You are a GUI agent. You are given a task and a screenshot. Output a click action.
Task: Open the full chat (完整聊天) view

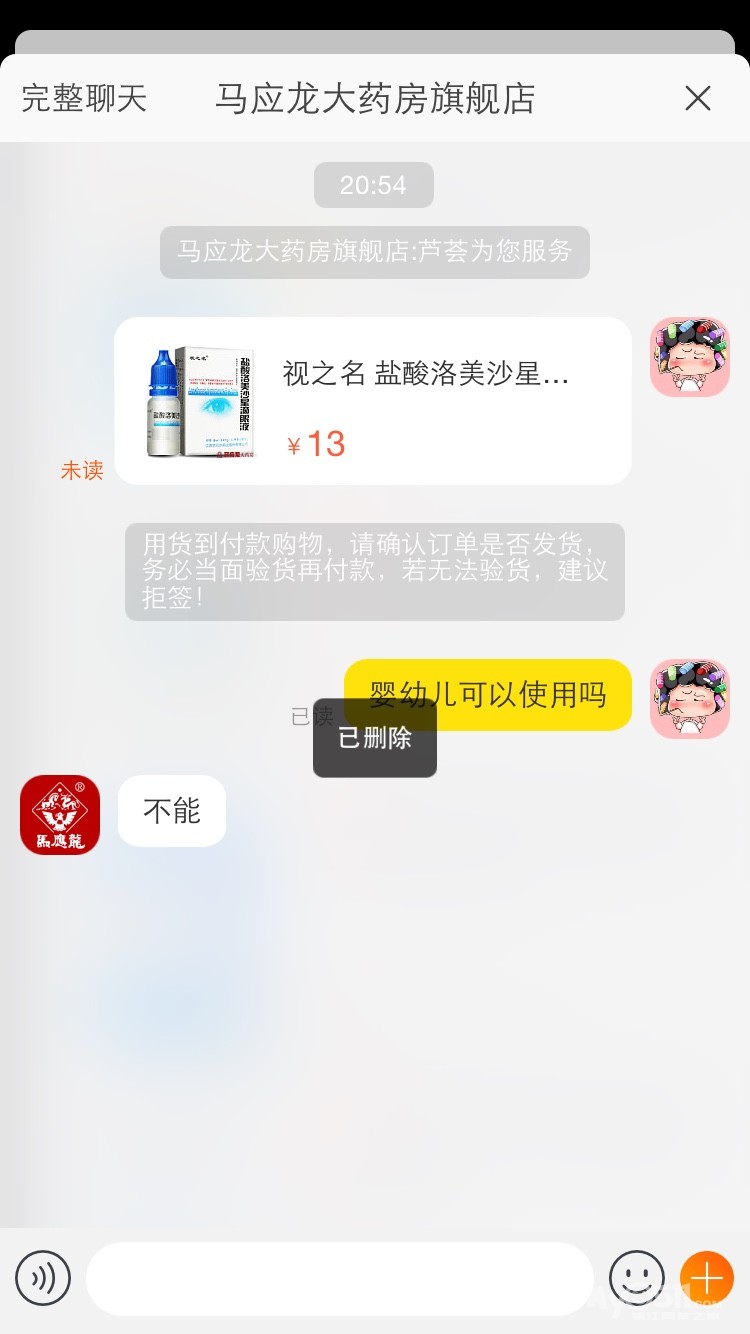click(84, 99)
